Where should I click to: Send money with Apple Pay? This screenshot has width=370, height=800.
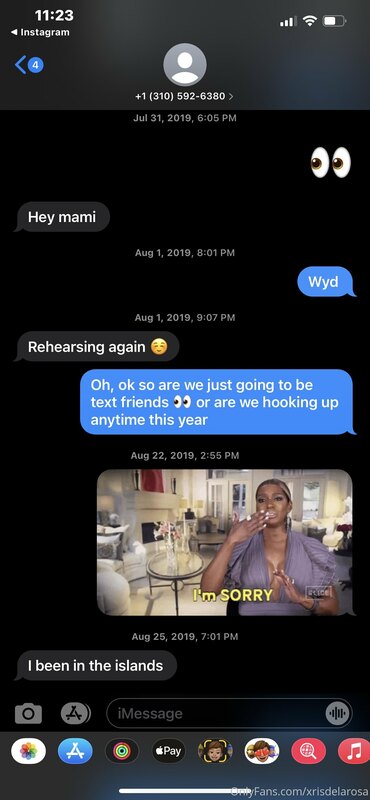click(x=168, y=751)
